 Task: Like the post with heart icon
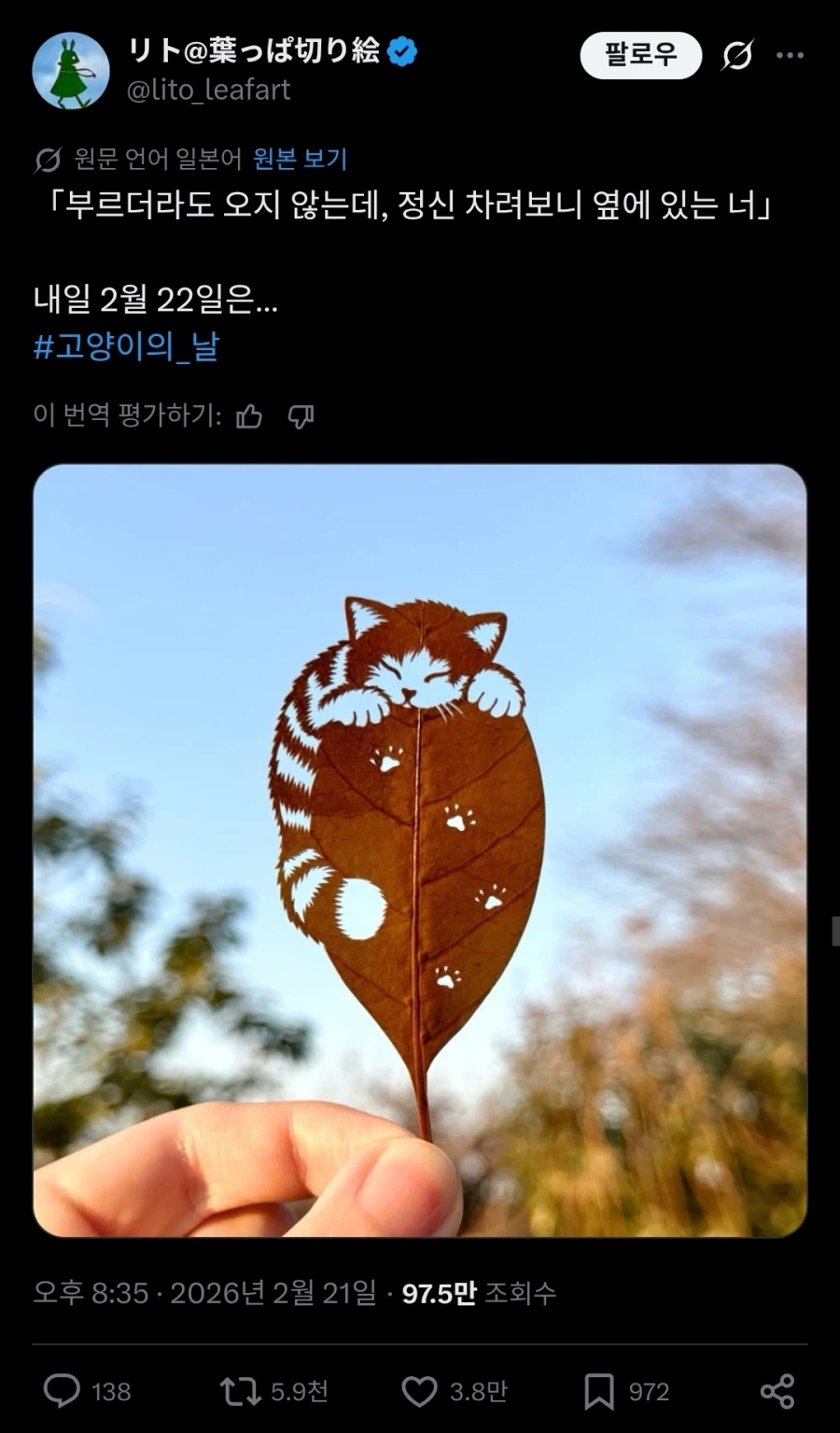(x=419, y=1391)
